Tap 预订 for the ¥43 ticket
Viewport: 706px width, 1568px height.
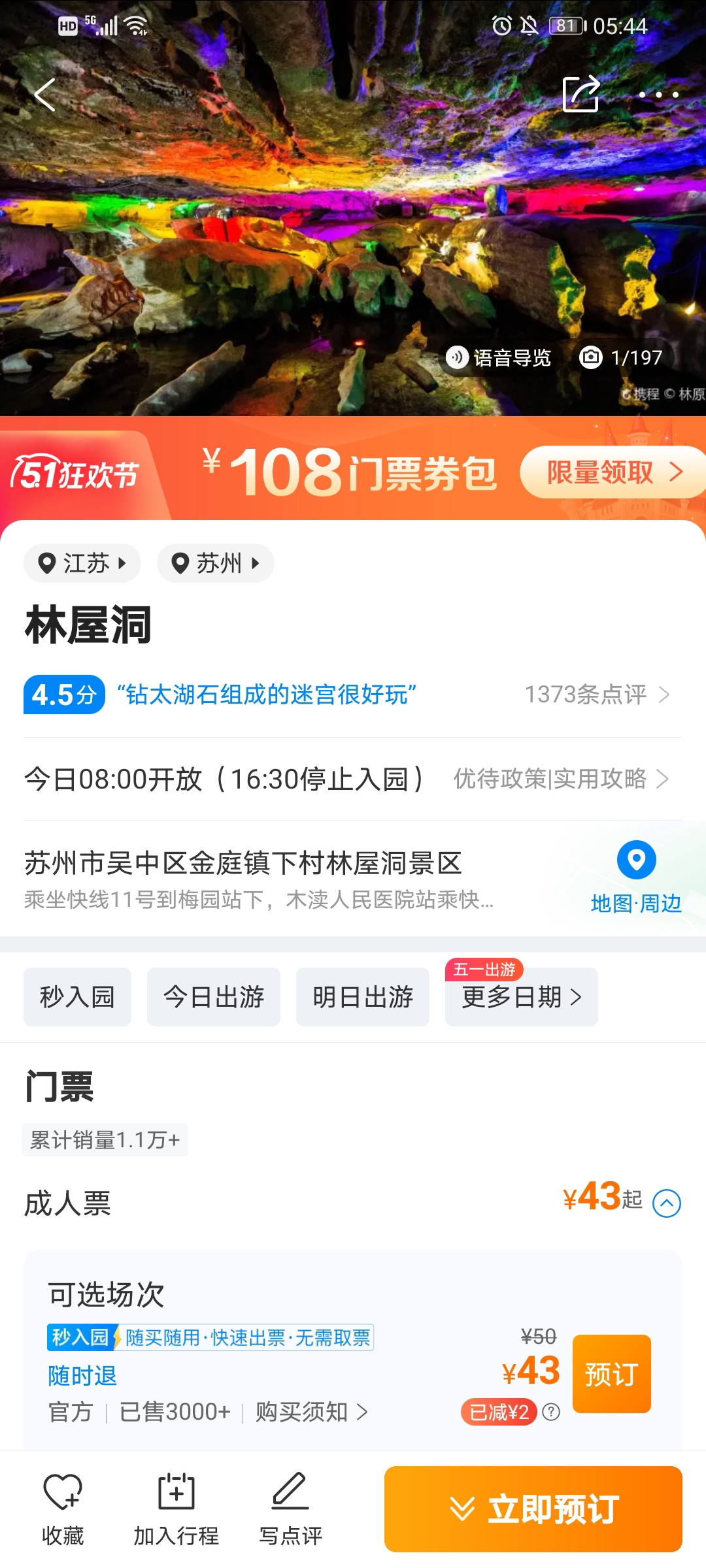click(612, 1374)
